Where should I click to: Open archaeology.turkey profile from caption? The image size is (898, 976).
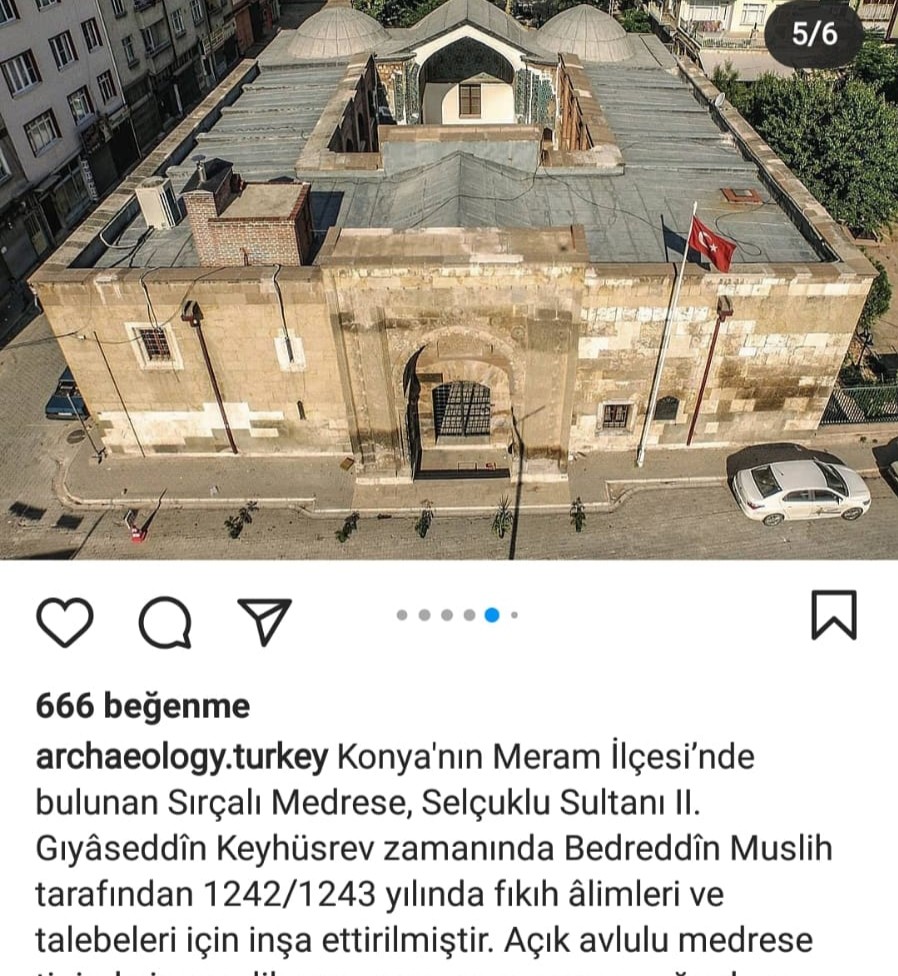pyautogui.click(x=181, y=757)
